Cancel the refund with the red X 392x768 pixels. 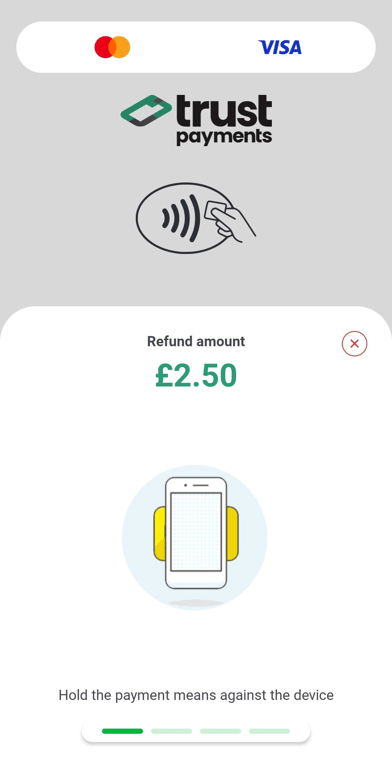pos(354,344)
